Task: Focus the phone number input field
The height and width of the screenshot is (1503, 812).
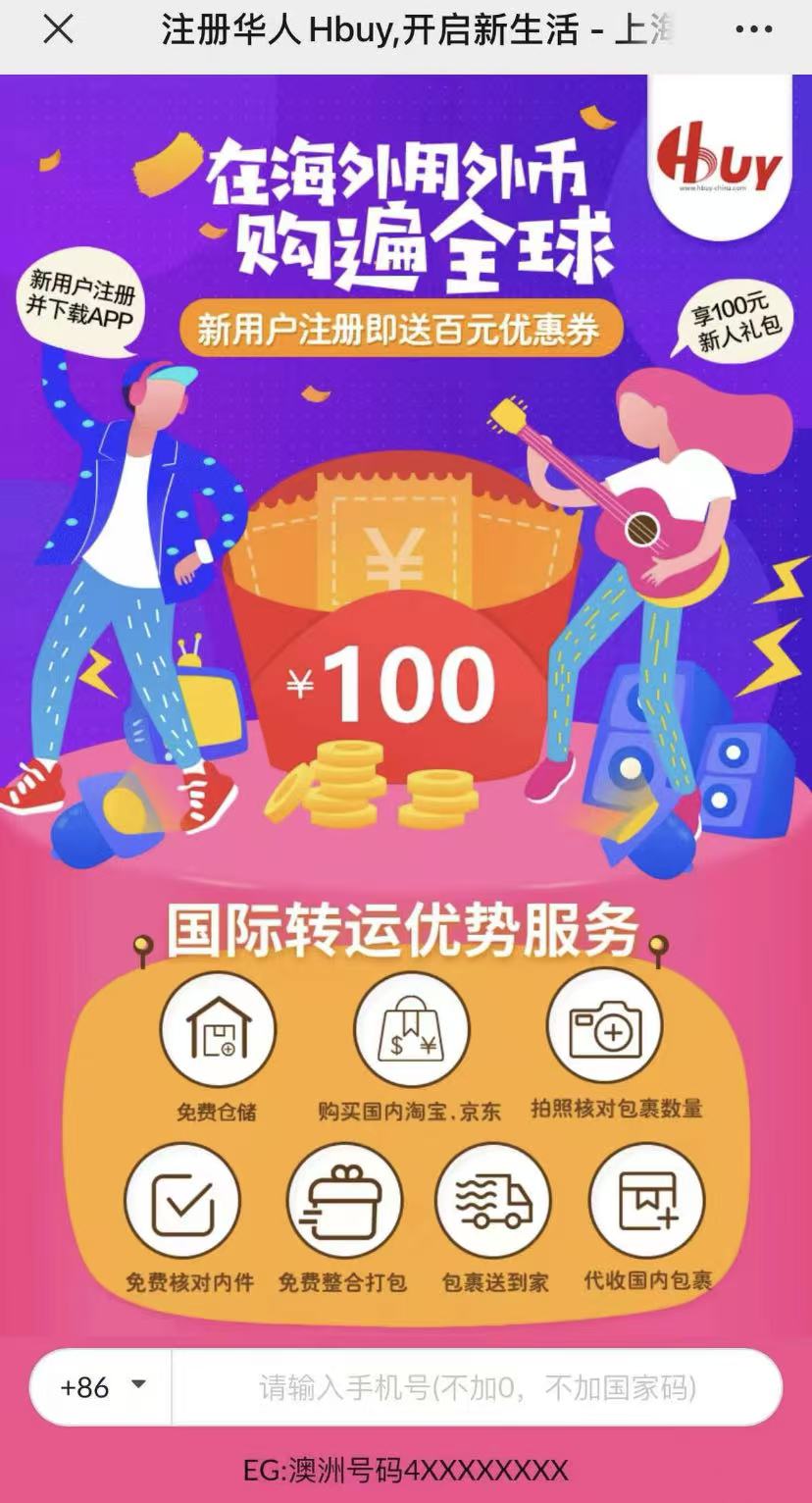Action: click(x=477, y=1386)
